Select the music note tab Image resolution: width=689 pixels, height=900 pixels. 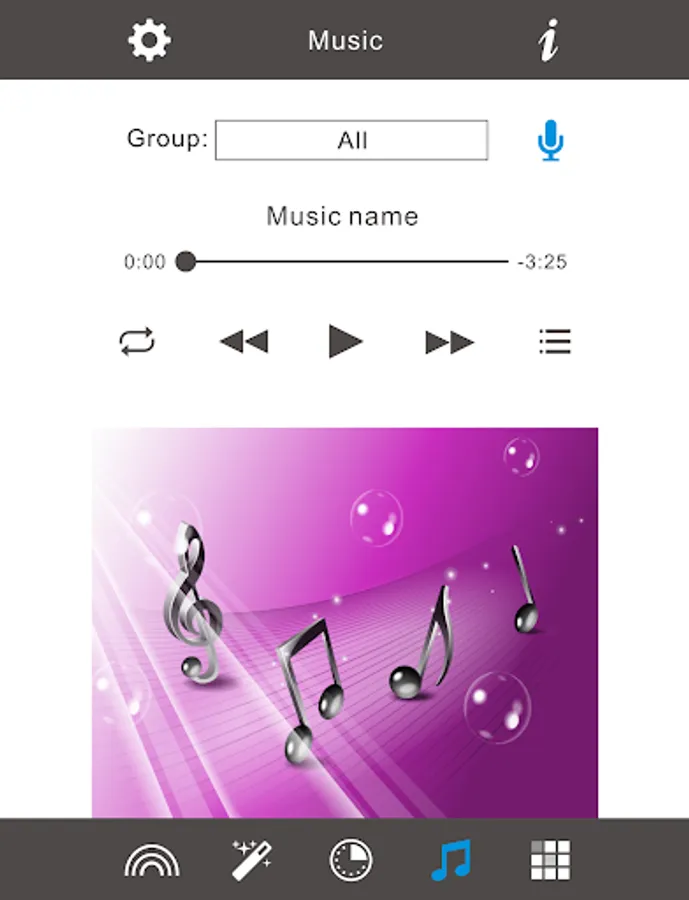pos(451,860)
